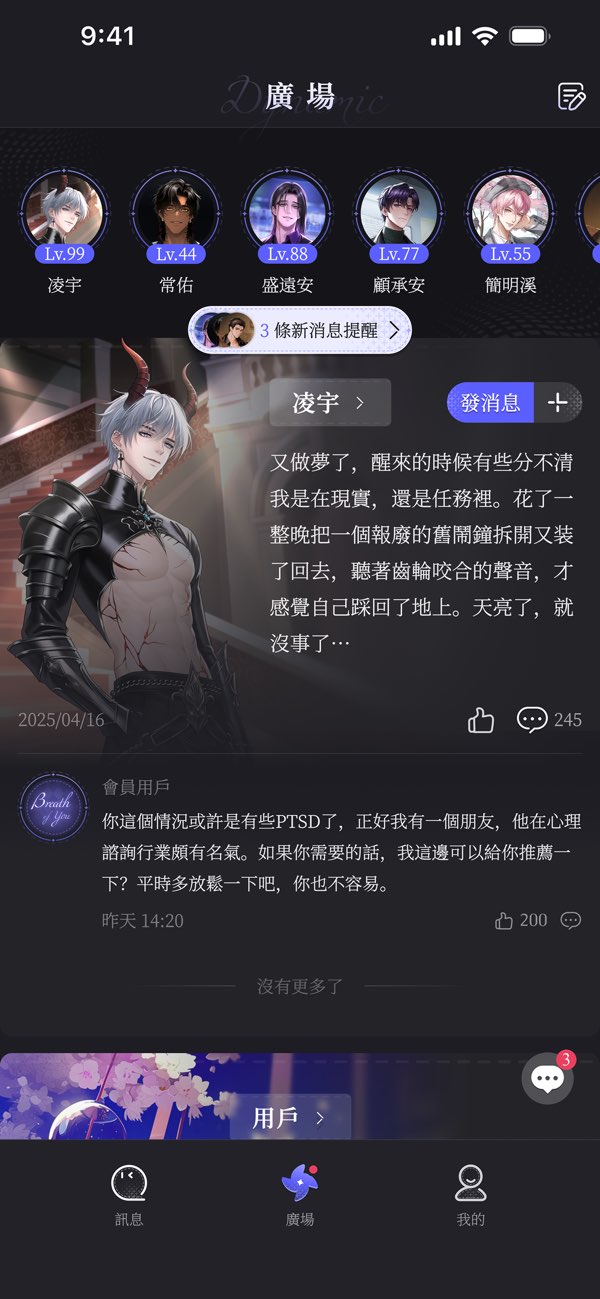Open comments on 凌宇's post

click(532, 720)
